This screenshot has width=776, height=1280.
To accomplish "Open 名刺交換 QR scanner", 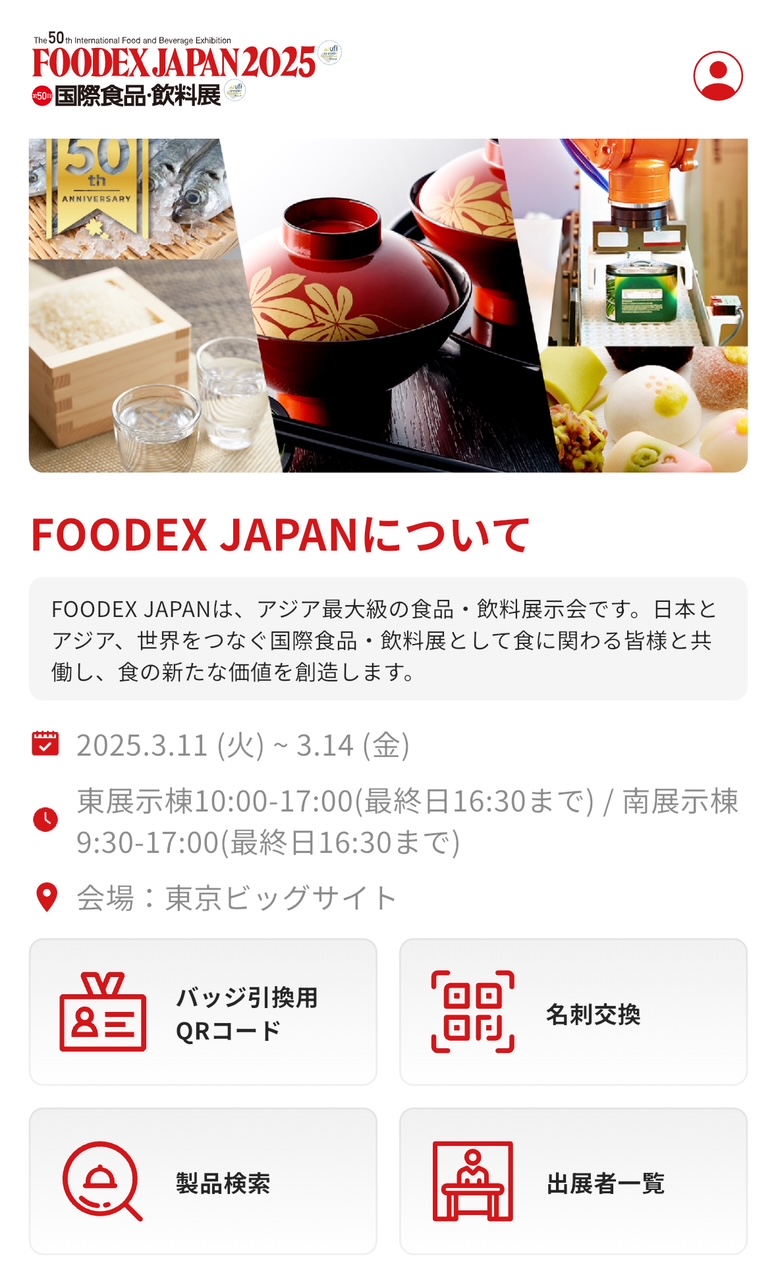I will [573, 1012].
